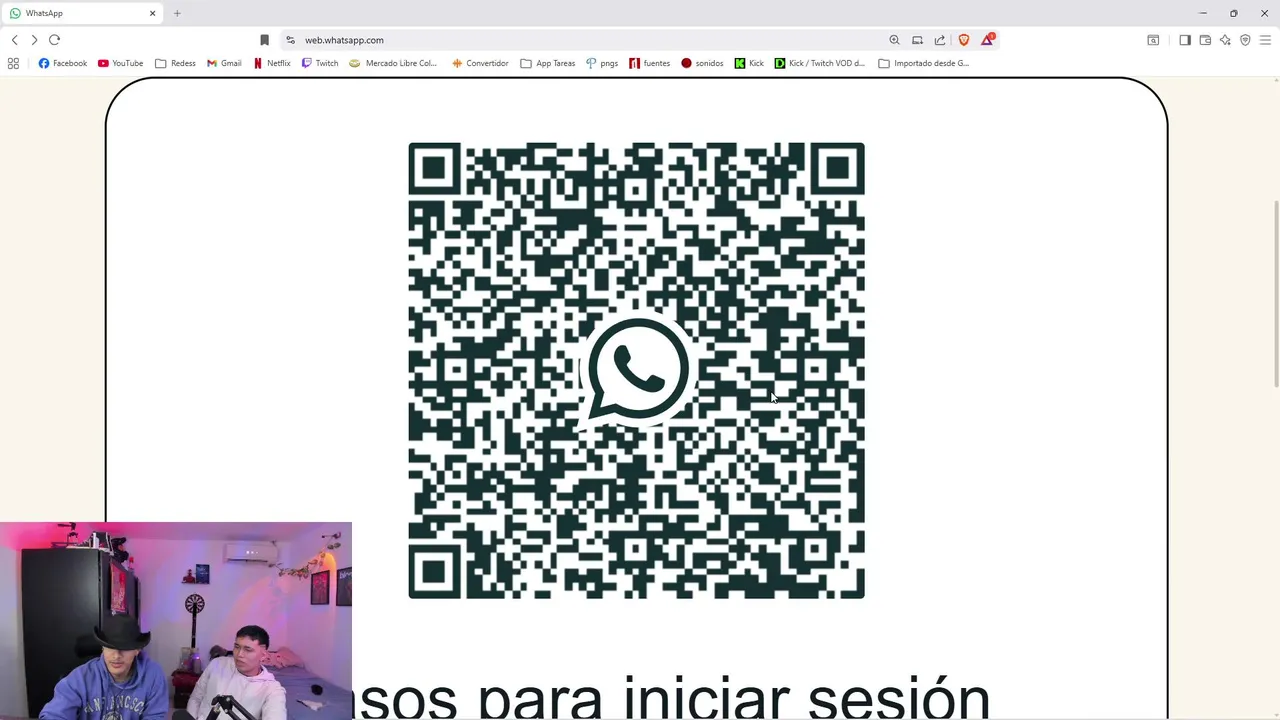This screenshot has height=720, width=1280.
Task: Open the browser's main hamburger menu
Action: (1266, 40)
